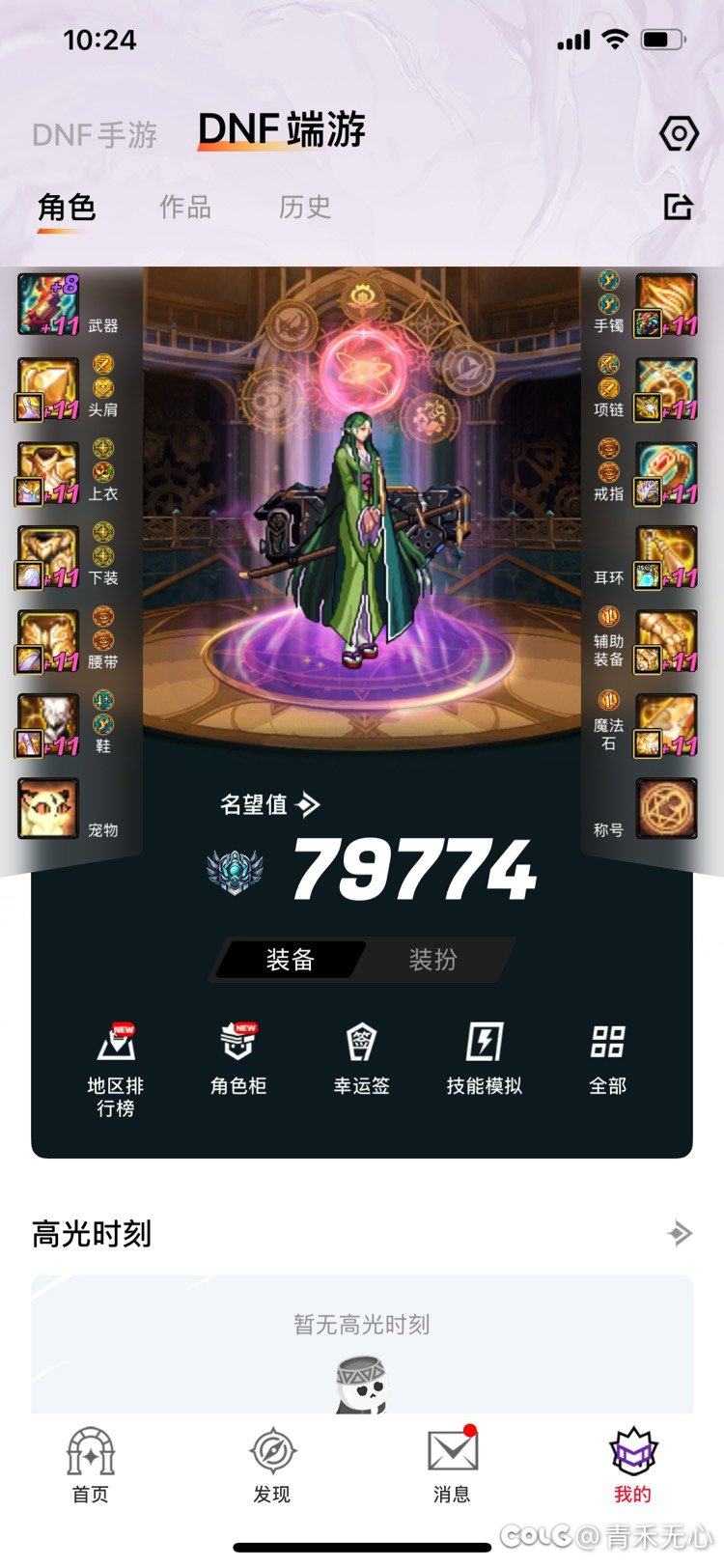Switch to DNF手游 section
The width and height of the screenshot is (724, 1568).
(95, 134)
